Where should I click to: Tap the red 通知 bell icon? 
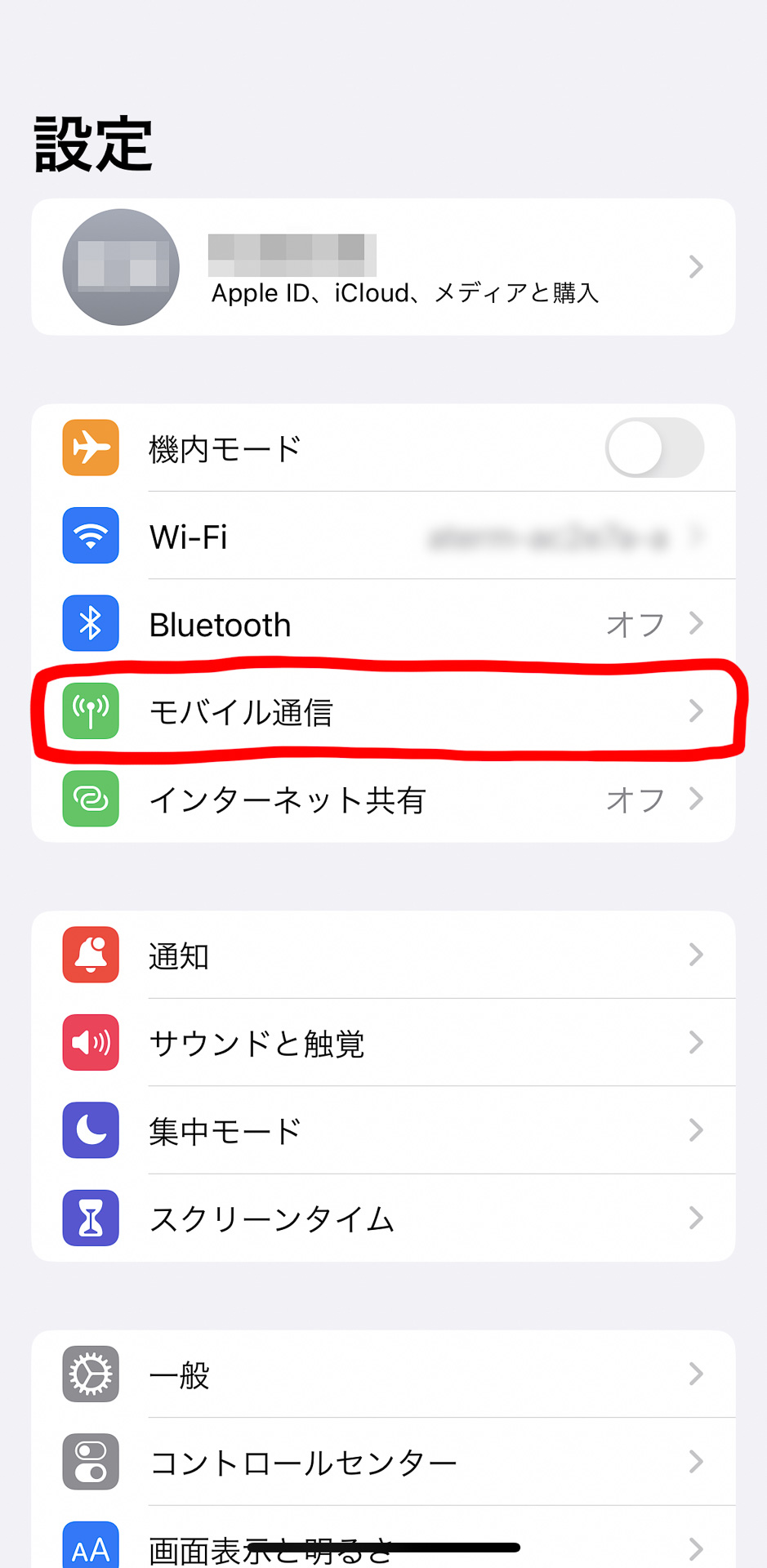(90, 955)
